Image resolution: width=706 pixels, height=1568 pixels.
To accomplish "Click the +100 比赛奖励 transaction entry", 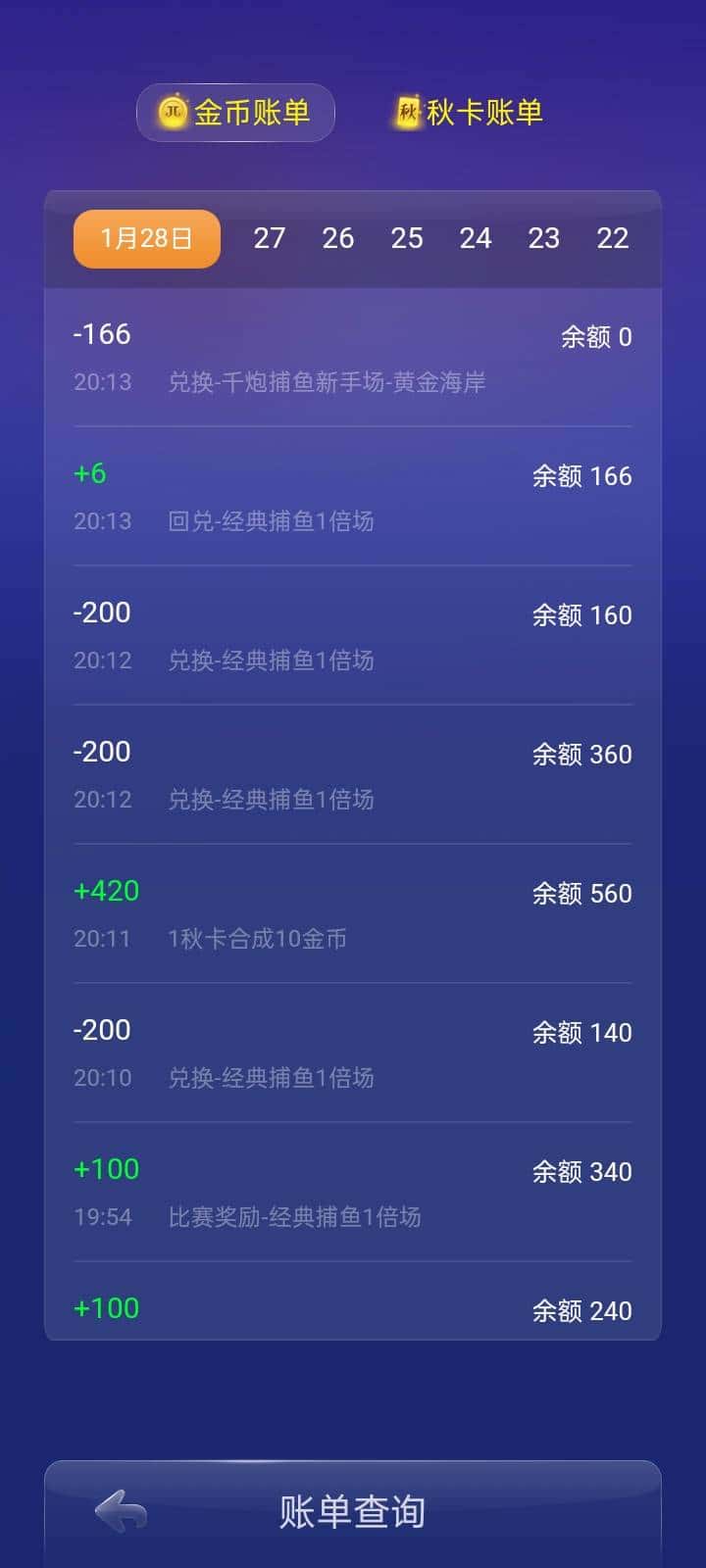I will (x=353, y=1192).
